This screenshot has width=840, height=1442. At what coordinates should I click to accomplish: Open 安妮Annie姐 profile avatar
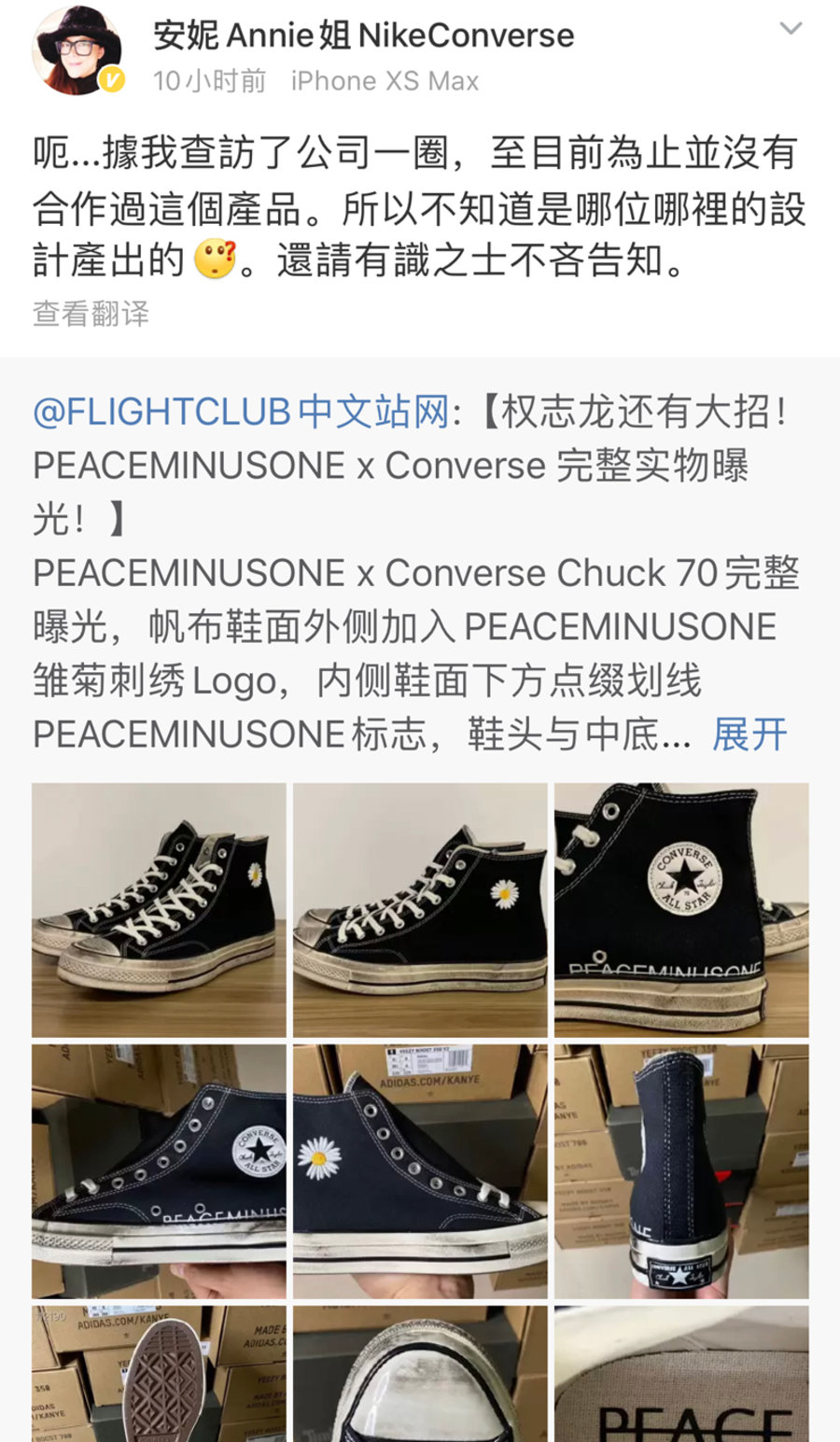(77, 50)
